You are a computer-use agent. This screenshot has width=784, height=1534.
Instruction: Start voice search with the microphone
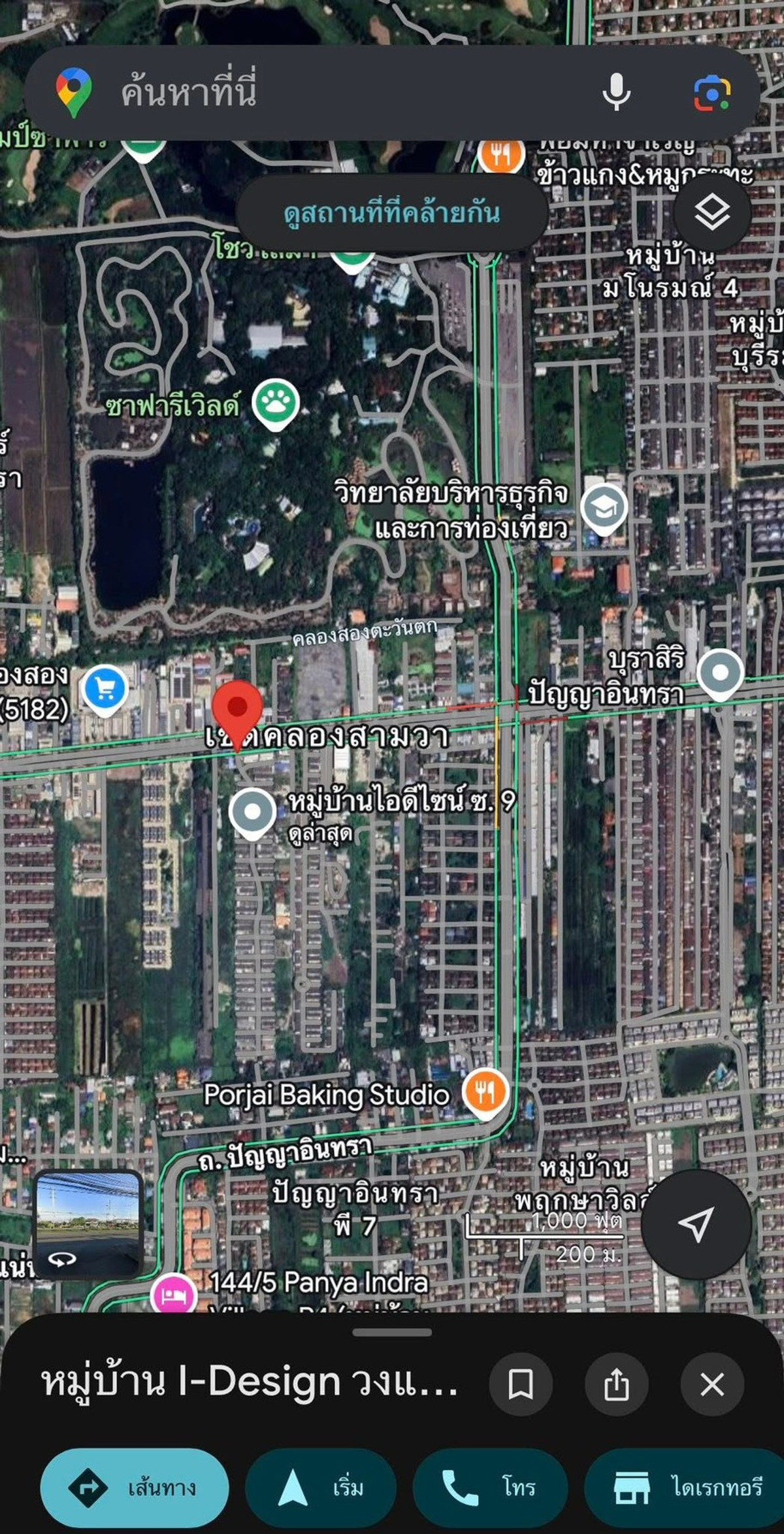coord(615,92)
